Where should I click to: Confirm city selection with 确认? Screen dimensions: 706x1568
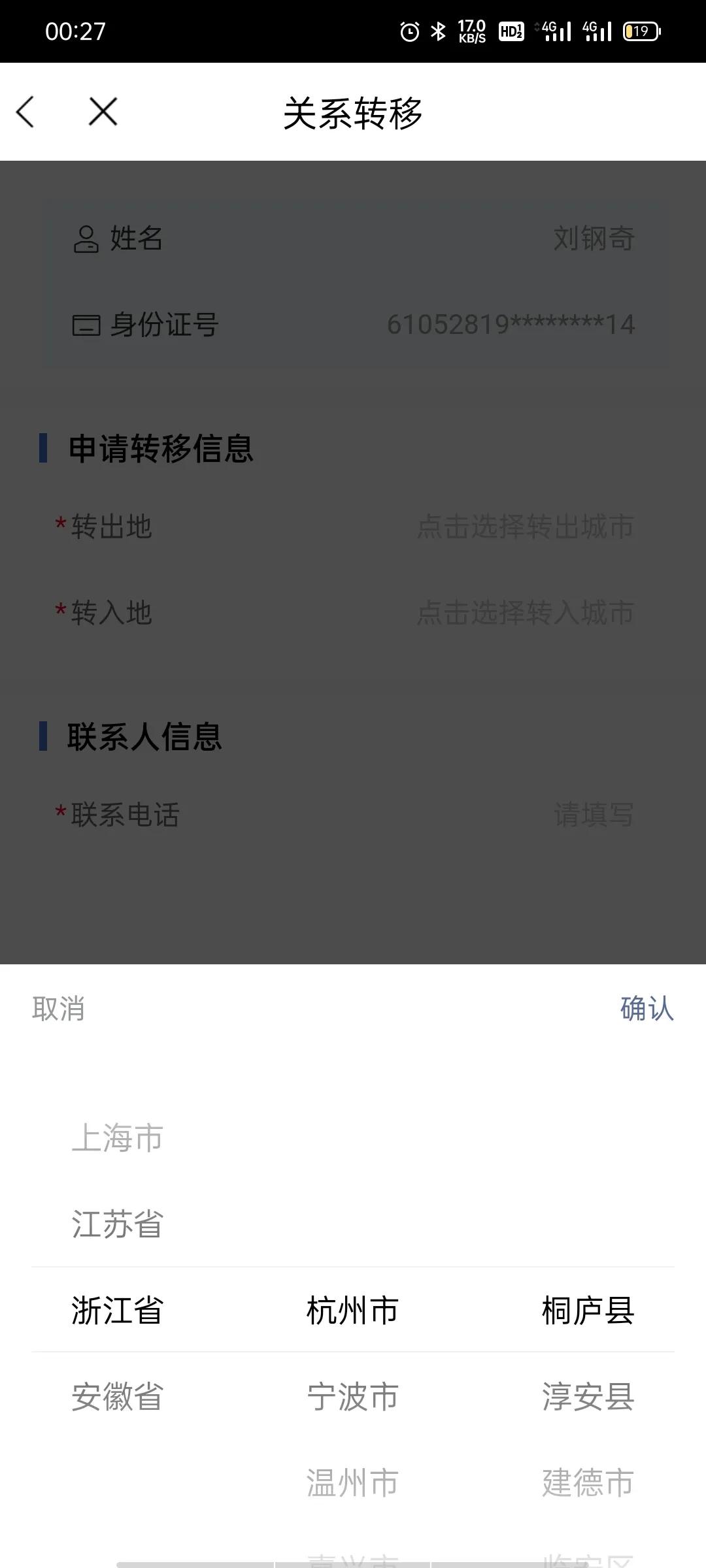click(x=646, y=1009)
